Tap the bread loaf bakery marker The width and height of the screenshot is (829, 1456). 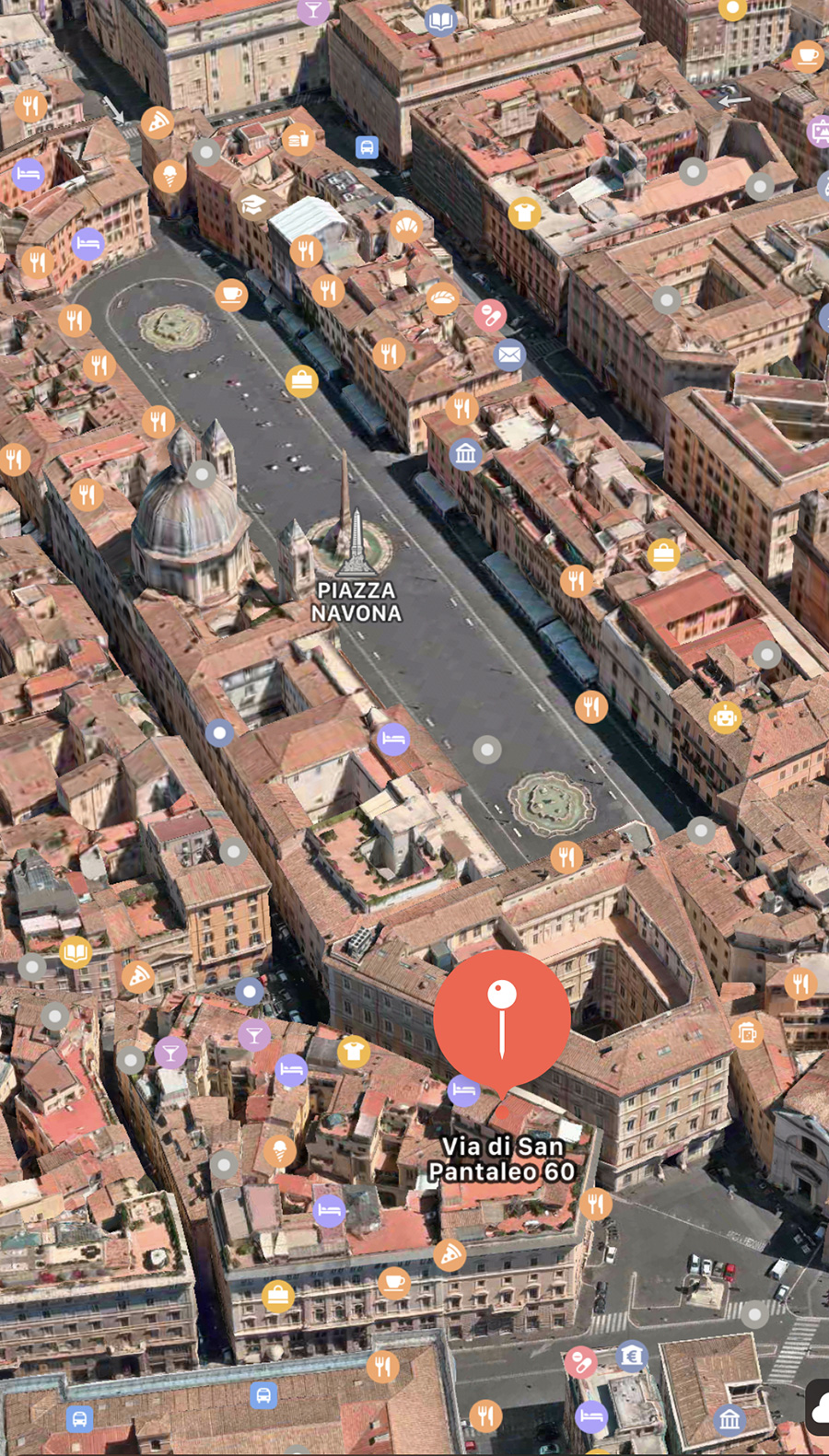click(x=443, y=297)
